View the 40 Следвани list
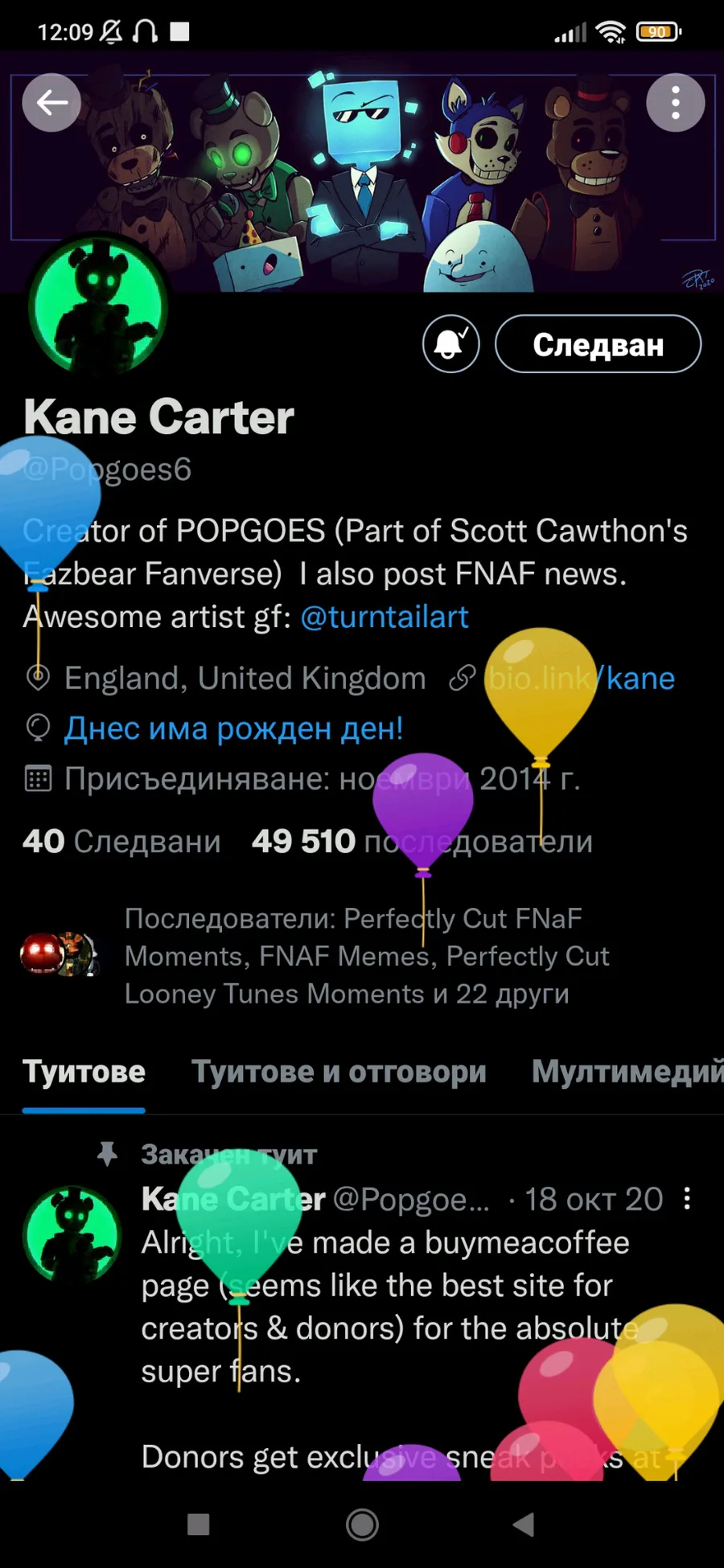 coord(121,841)
